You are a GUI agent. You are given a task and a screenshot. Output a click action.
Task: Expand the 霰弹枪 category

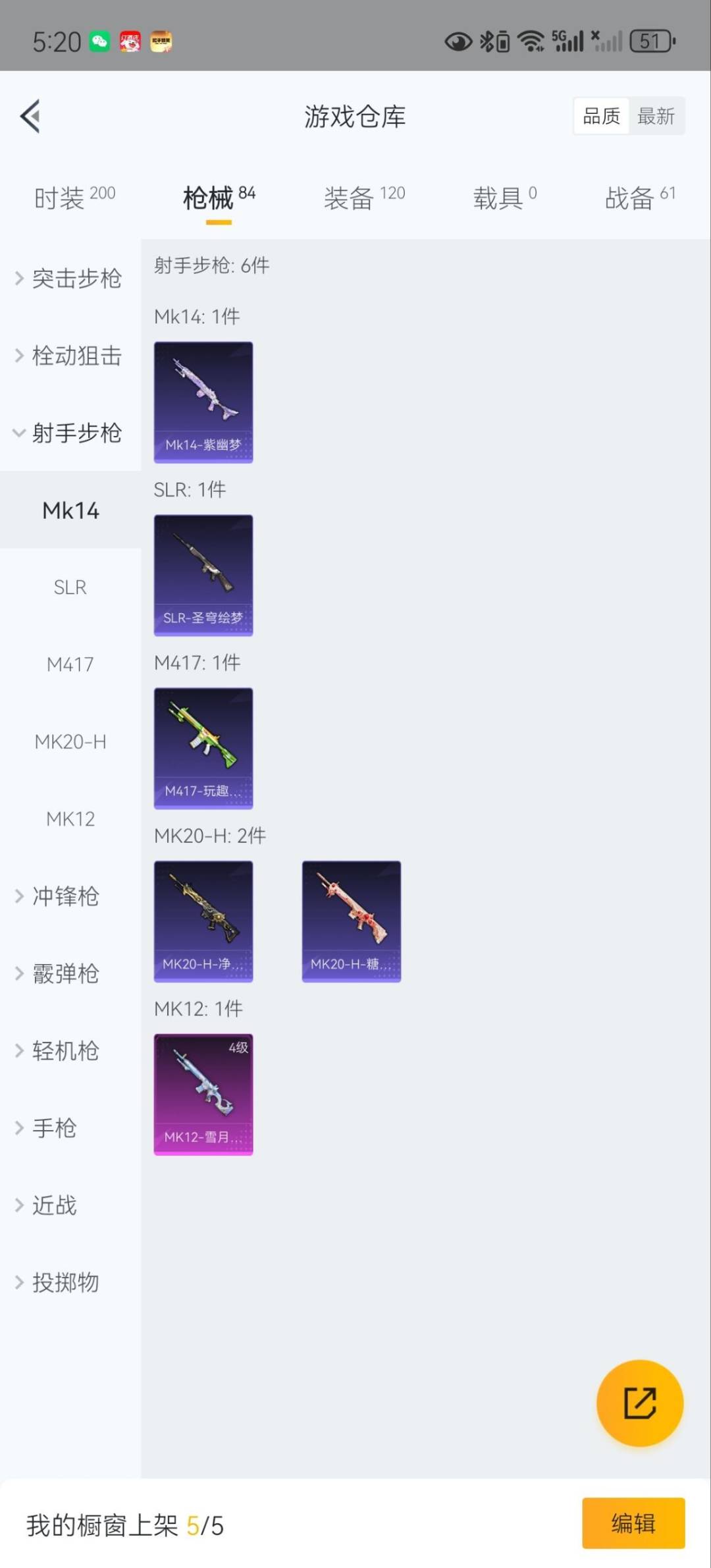pos(59,973)
